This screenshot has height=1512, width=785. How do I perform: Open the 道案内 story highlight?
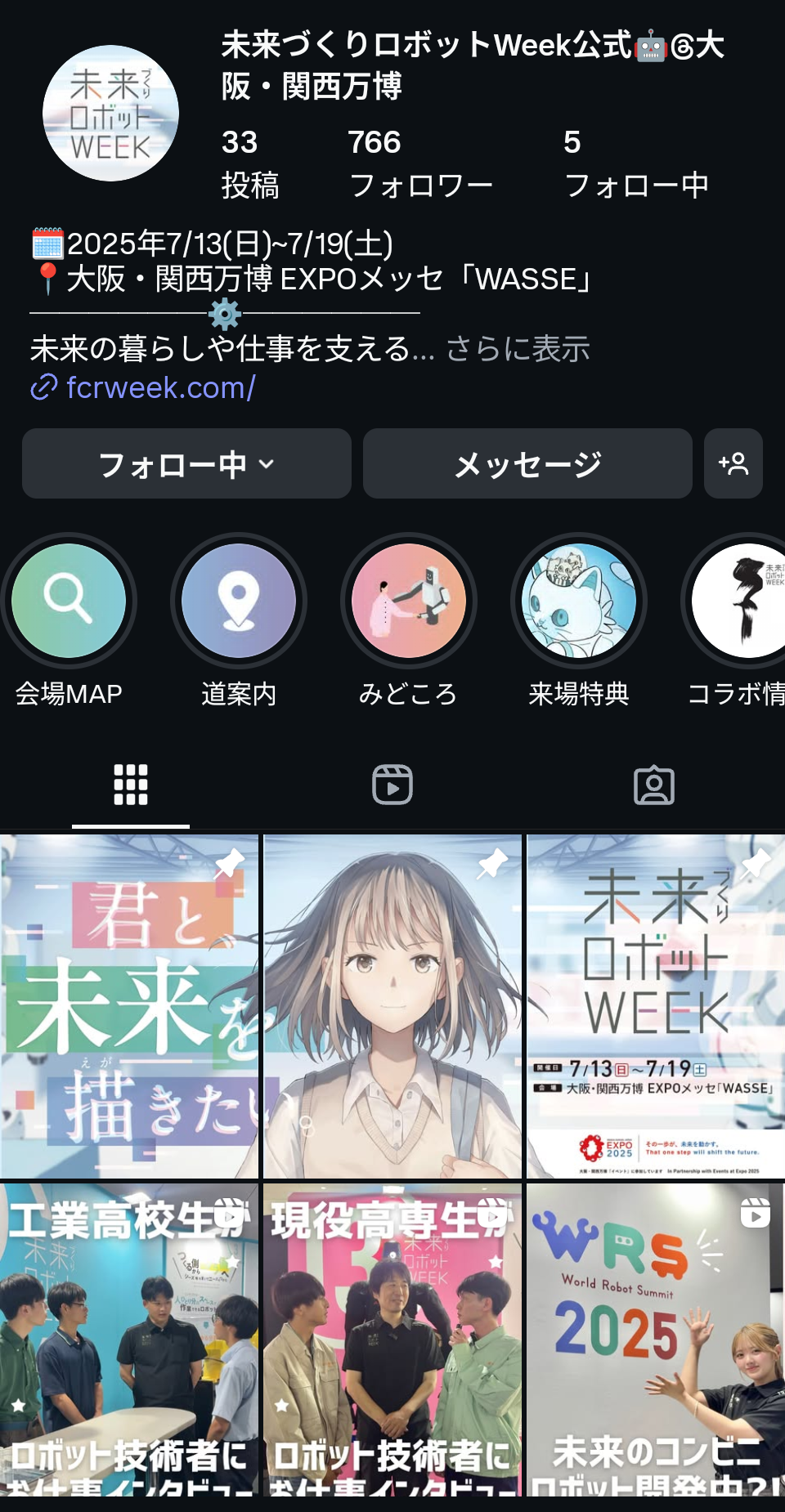(x=238, y=602)
